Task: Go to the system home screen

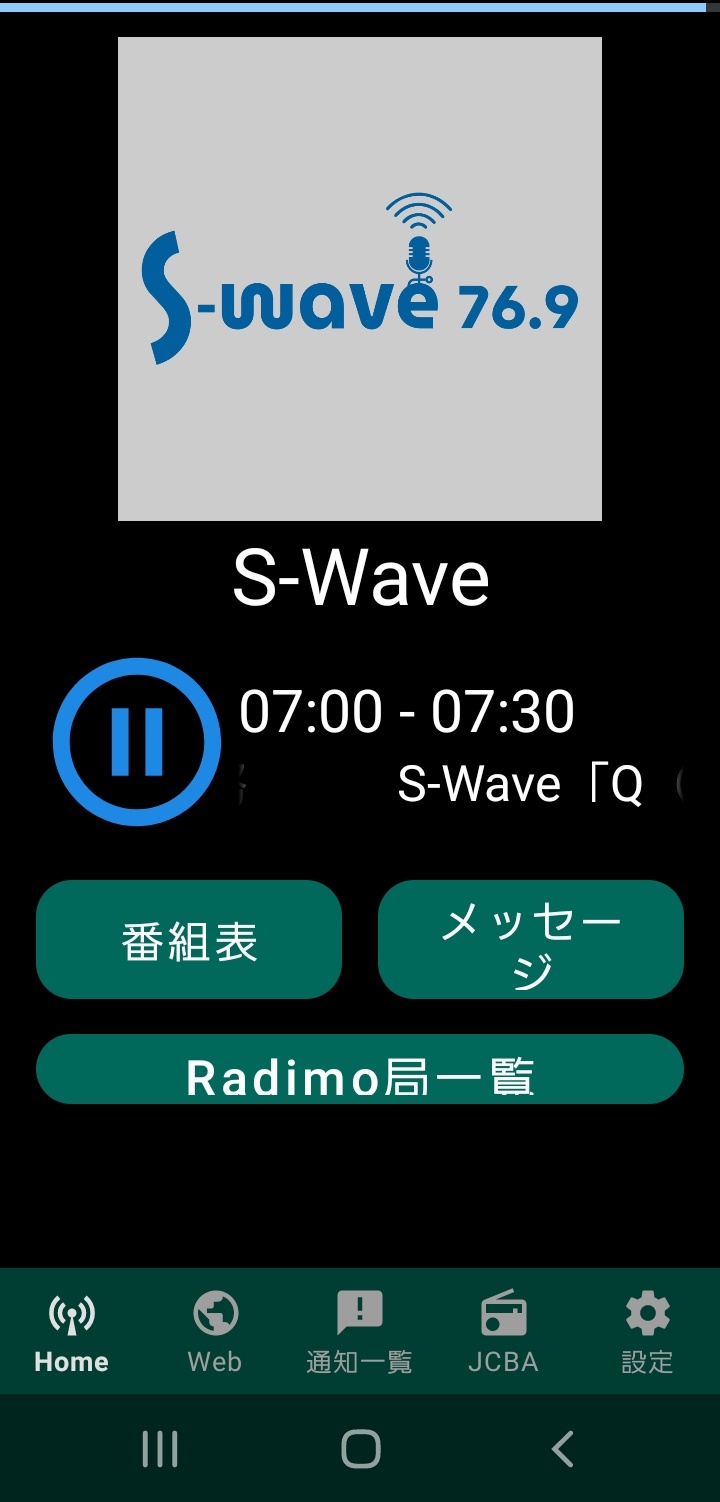Action: [x=360, y=1449]
